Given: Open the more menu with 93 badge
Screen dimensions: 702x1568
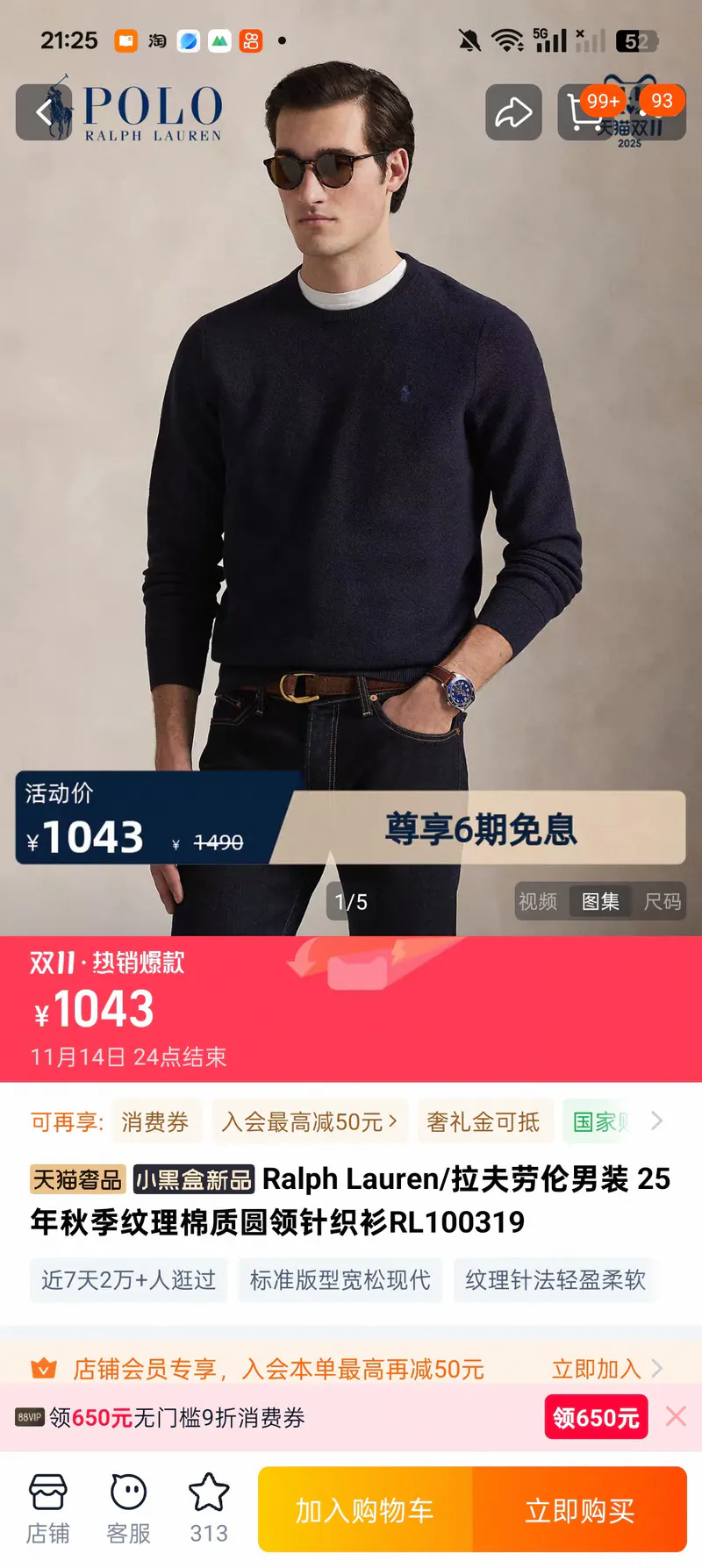Looking at the screenshot, I should pyautogui.click(x=657, y=112).
